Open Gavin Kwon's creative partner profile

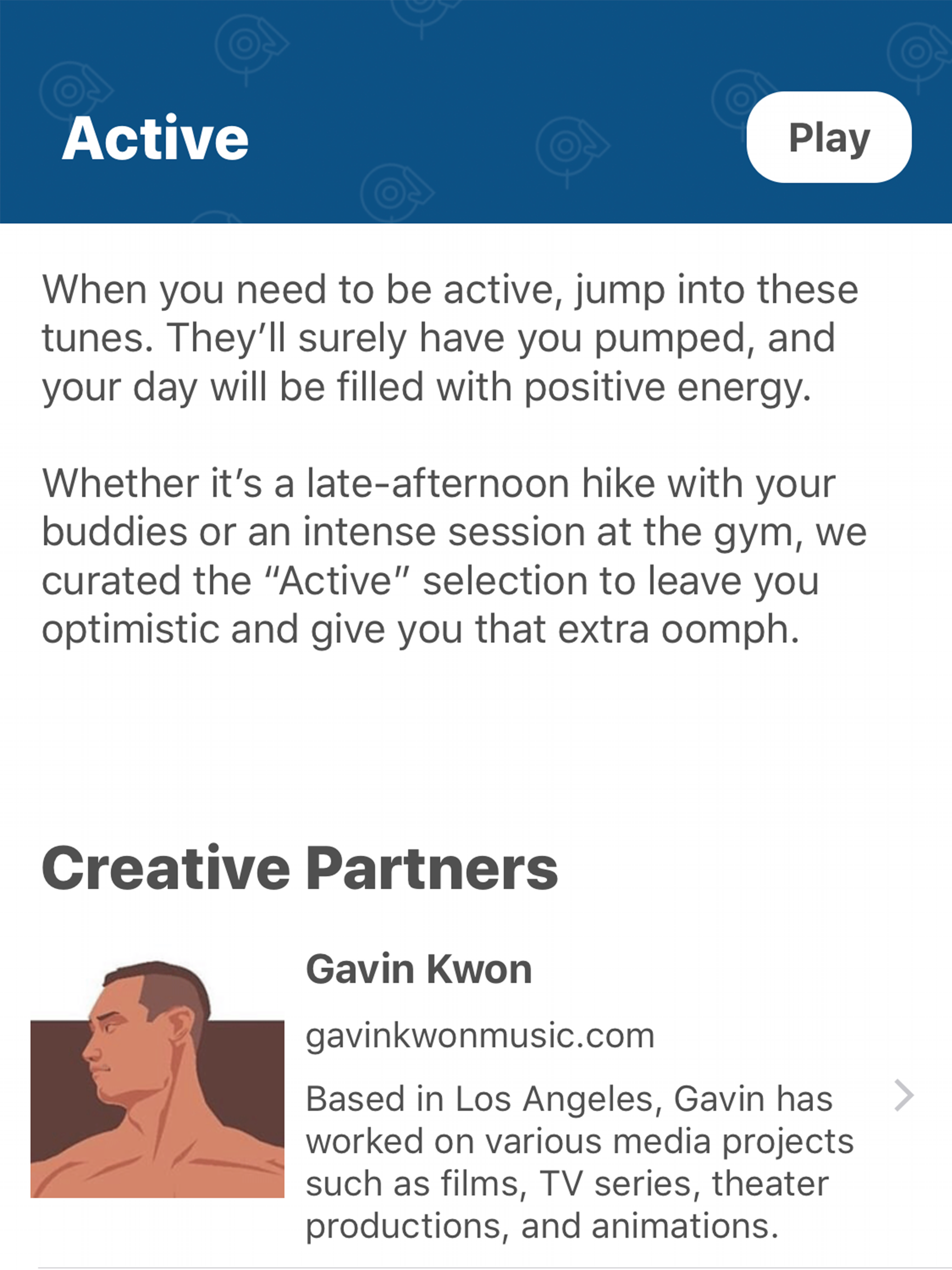click(x=904, y=1096)
